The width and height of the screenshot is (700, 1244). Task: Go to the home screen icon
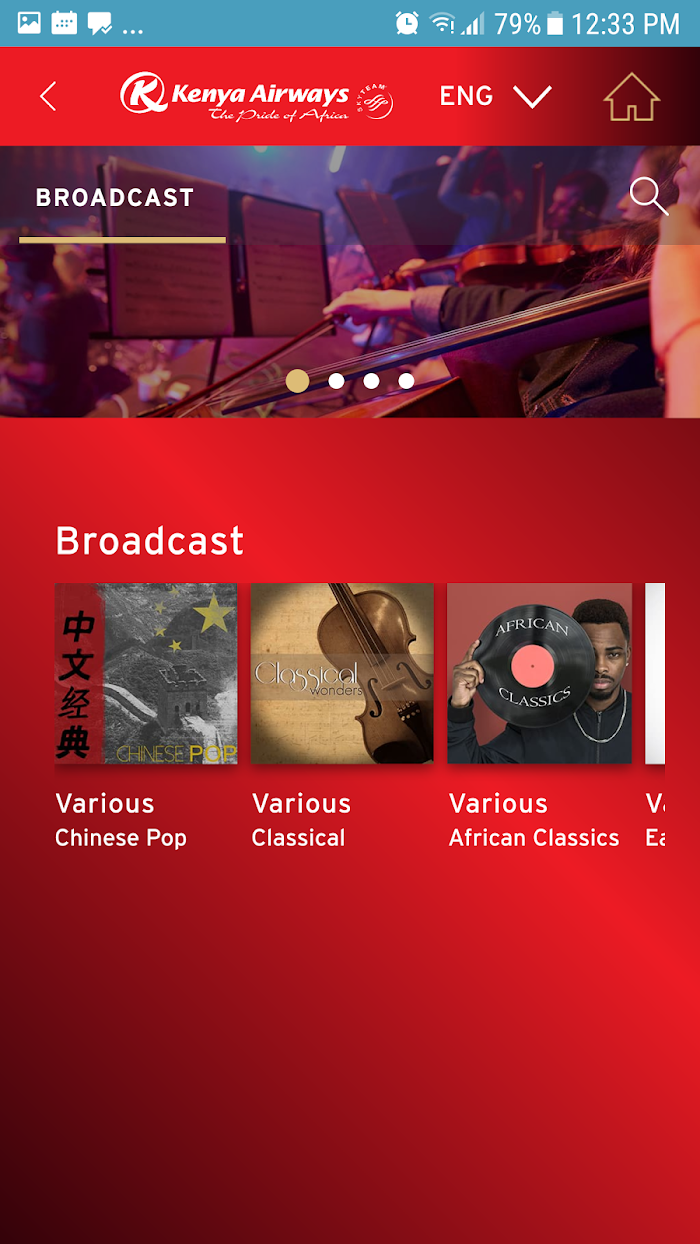point(631,97)
